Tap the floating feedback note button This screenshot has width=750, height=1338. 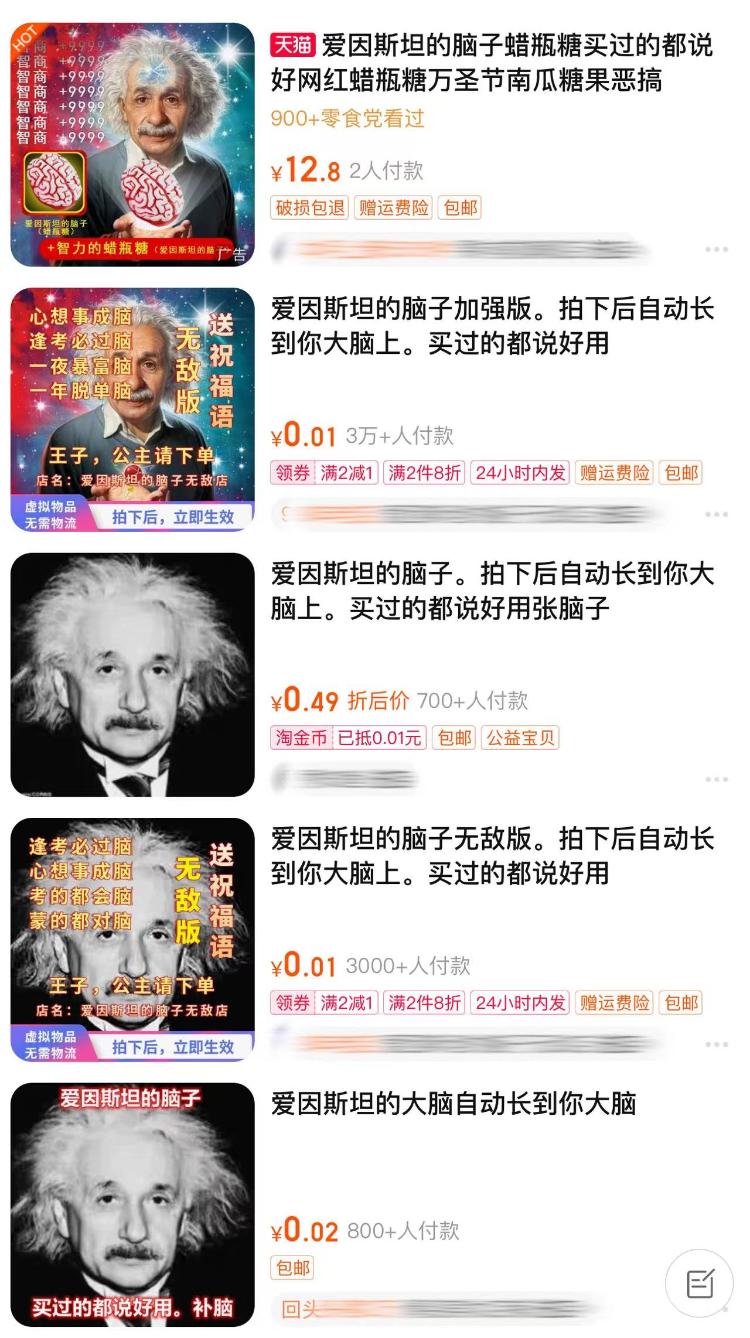tap(700, 1284)
